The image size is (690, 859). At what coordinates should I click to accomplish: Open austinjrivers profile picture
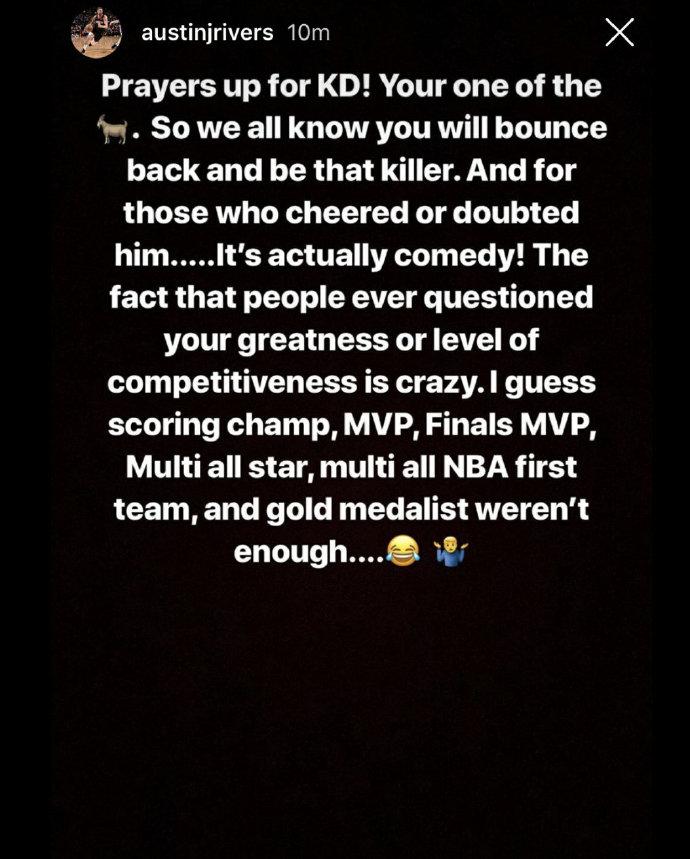(97, 33)
